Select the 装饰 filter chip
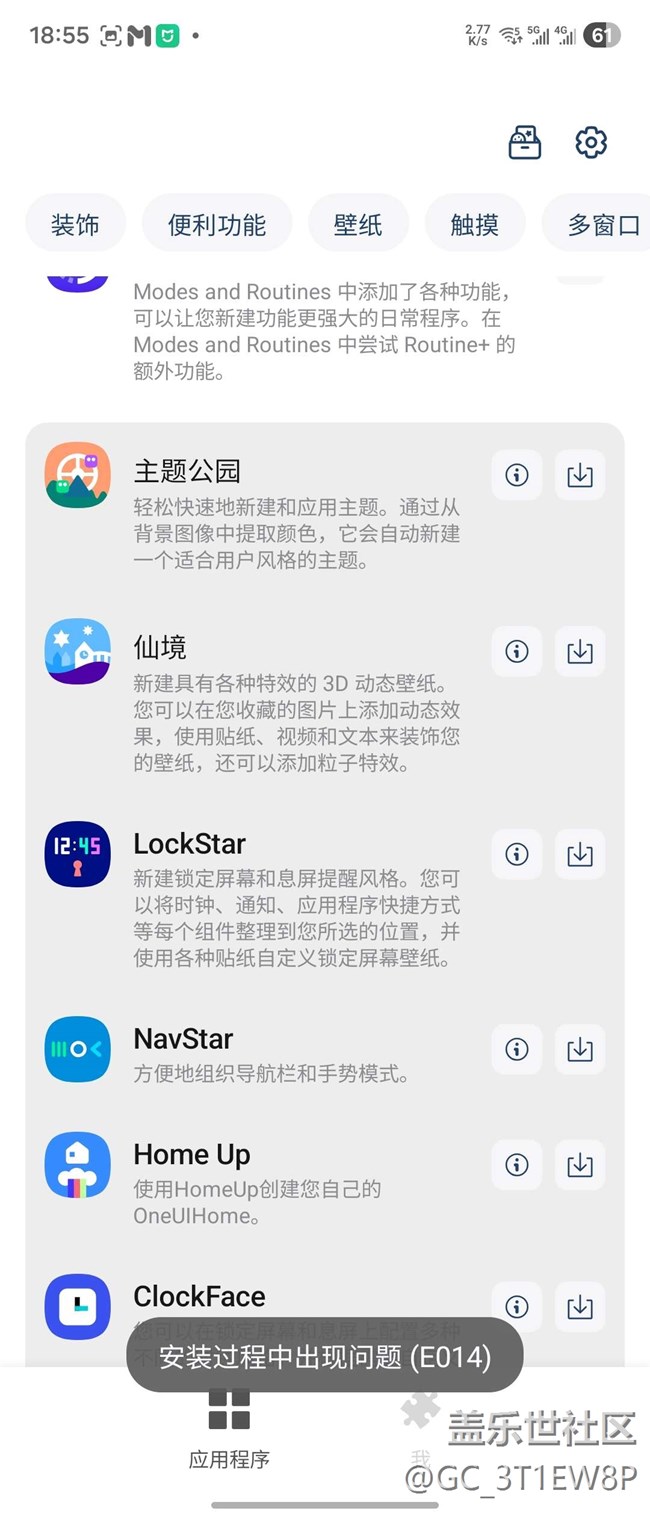The height and width of the screenshot is (1517, 650). pos(75,224)
